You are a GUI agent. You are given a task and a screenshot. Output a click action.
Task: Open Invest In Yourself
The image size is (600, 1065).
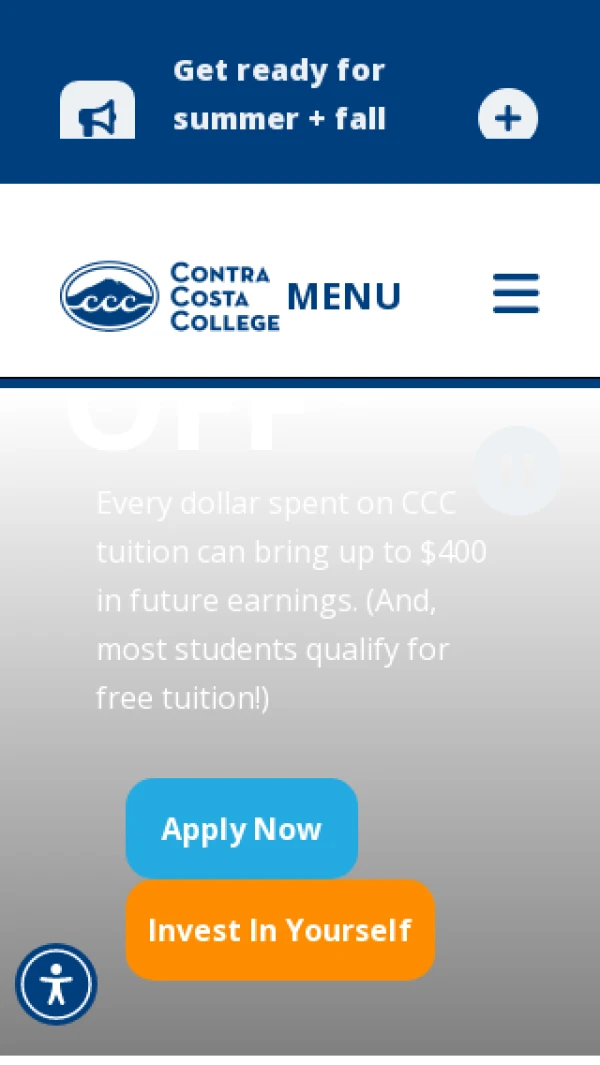[280, 930]
